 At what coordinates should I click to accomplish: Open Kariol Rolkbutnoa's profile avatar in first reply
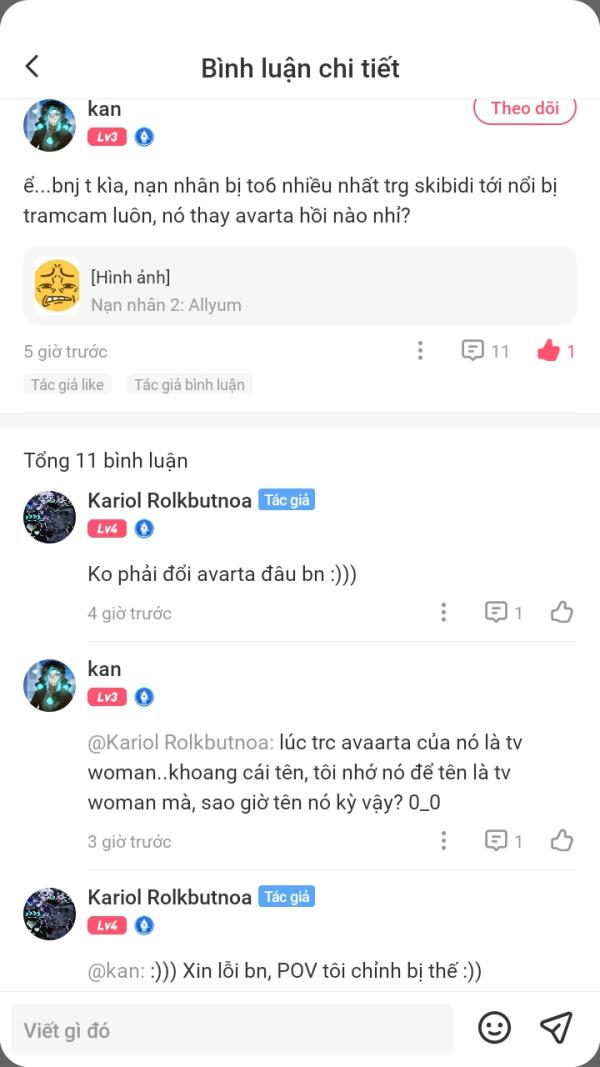pyautogui.click(x=49, y=517)
